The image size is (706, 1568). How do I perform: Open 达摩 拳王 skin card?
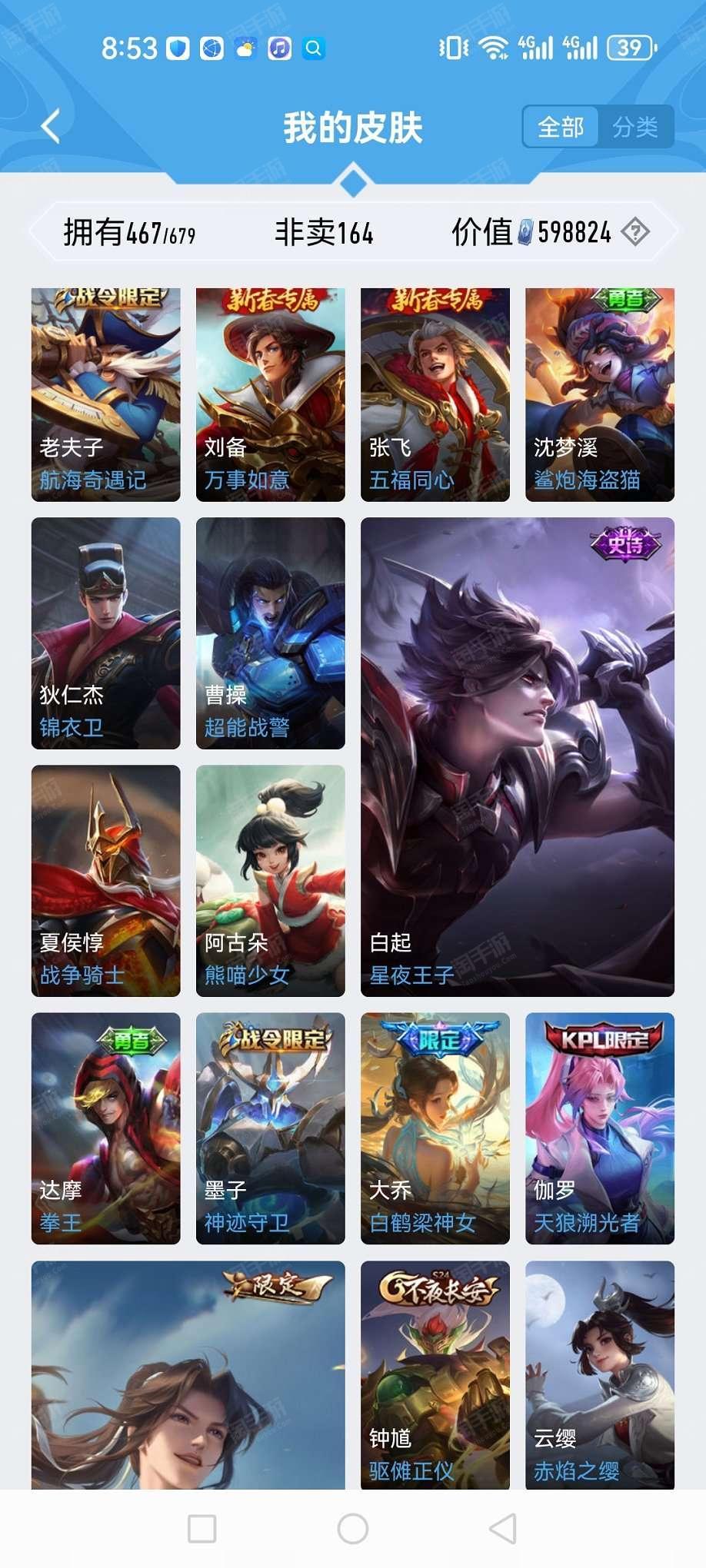pyautogui.click(x=106, y=1128)
